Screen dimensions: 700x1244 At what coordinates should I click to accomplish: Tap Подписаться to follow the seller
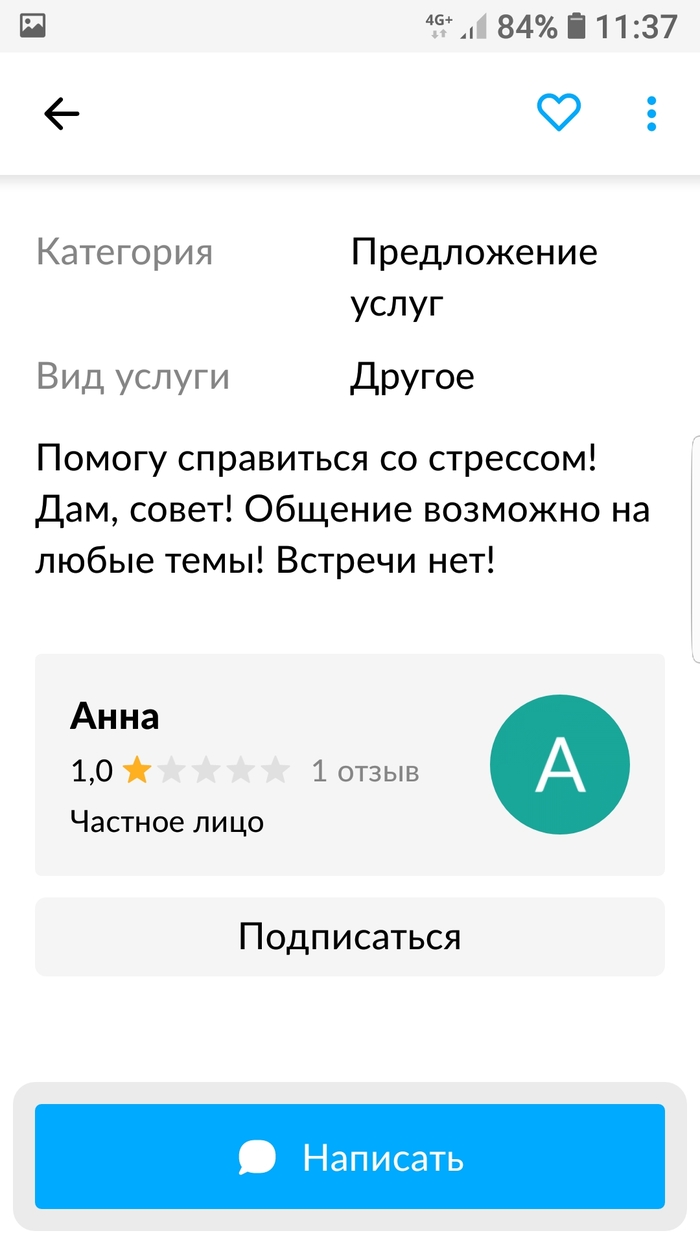349,937
